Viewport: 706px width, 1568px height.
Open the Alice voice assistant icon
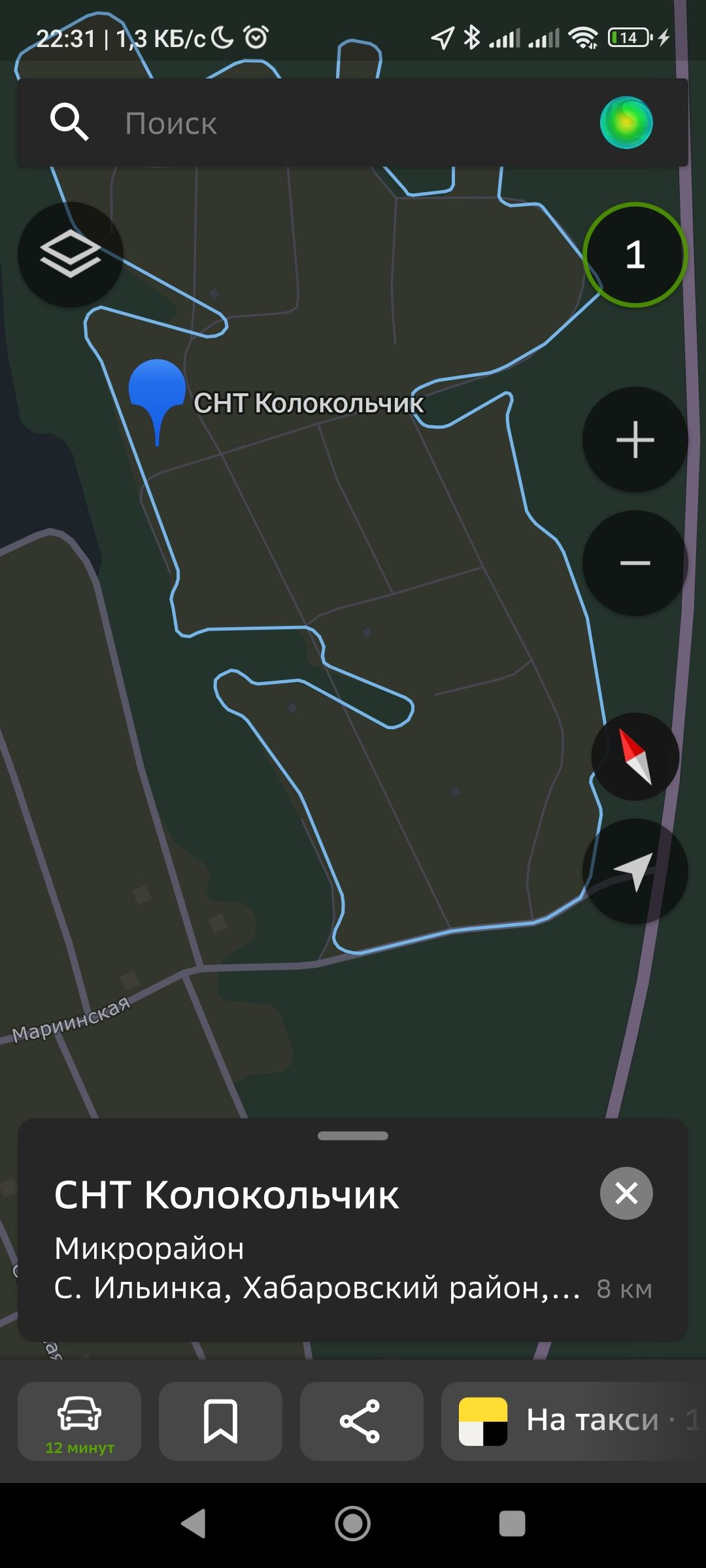626,123
